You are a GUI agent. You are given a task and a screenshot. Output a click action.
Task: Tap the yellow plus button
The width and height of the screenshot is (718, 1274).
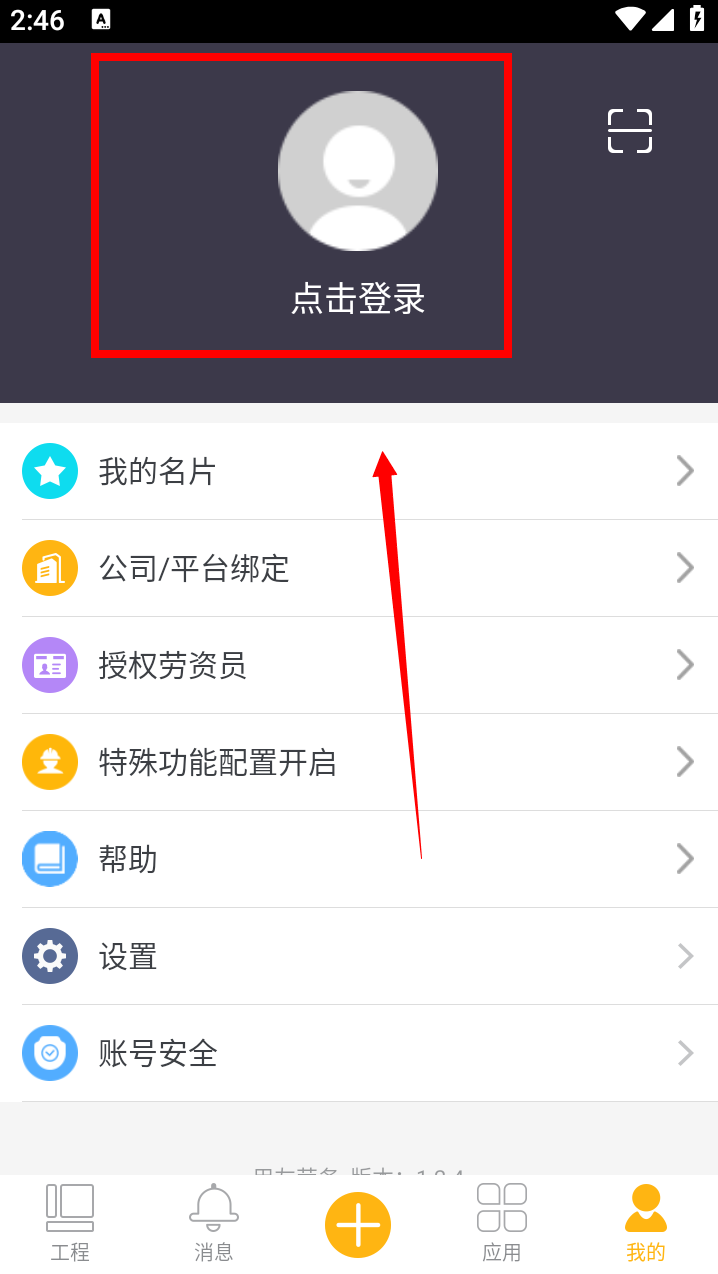[358, 1224]
